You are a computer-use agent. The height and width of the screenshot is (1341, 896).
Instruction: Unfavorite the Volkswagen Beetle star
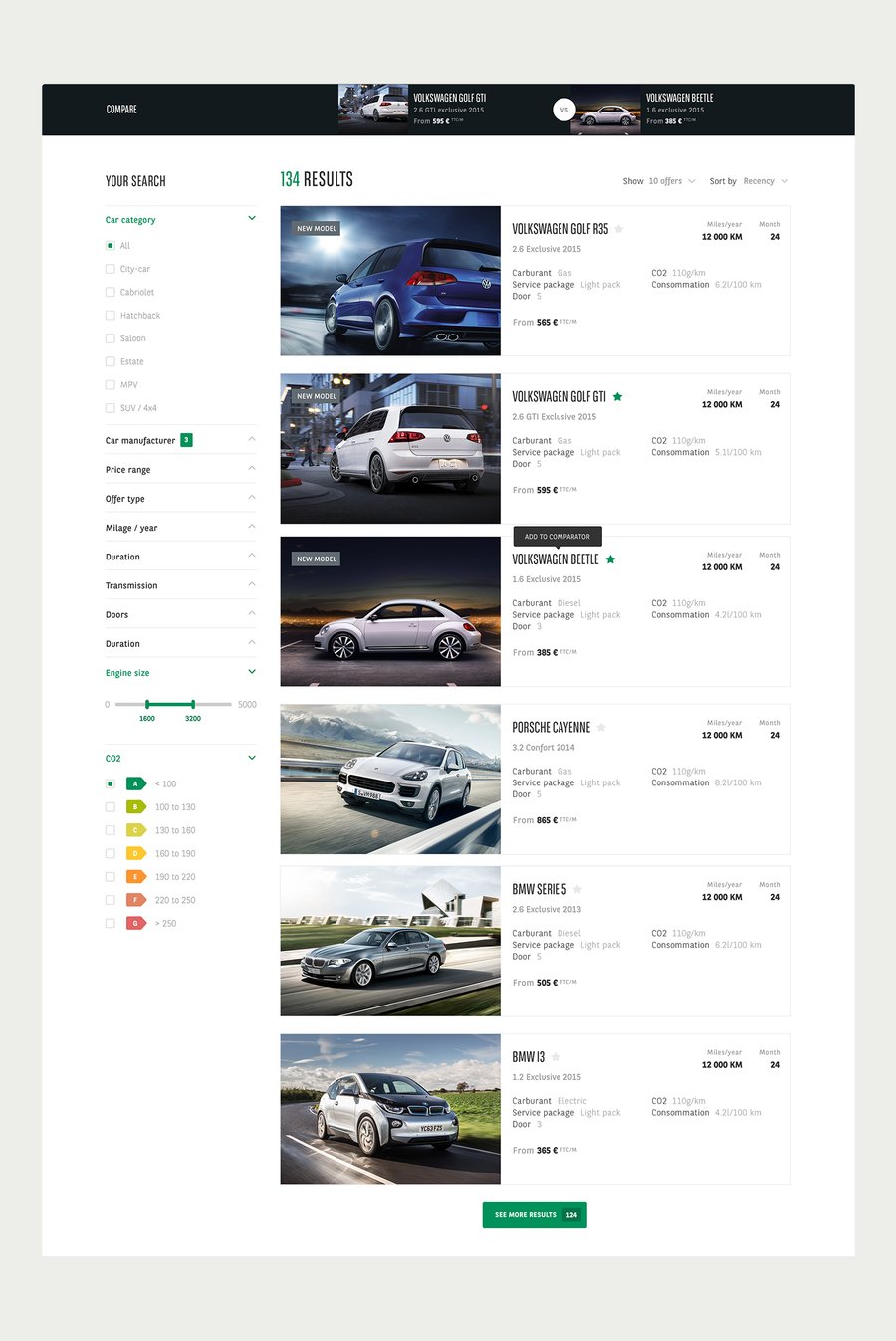[611, 559]
